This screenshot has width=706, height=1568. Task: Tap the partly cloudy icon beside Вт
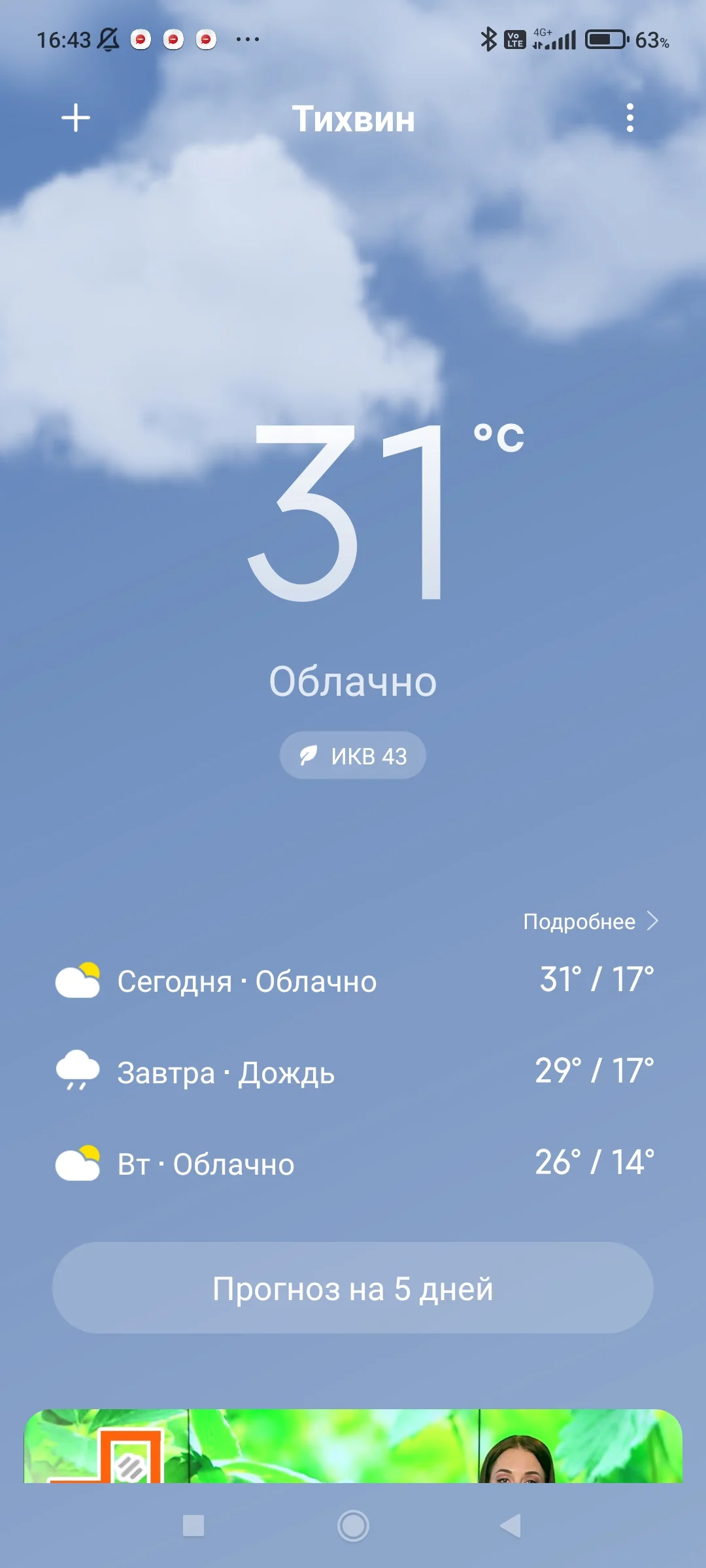78,1165
